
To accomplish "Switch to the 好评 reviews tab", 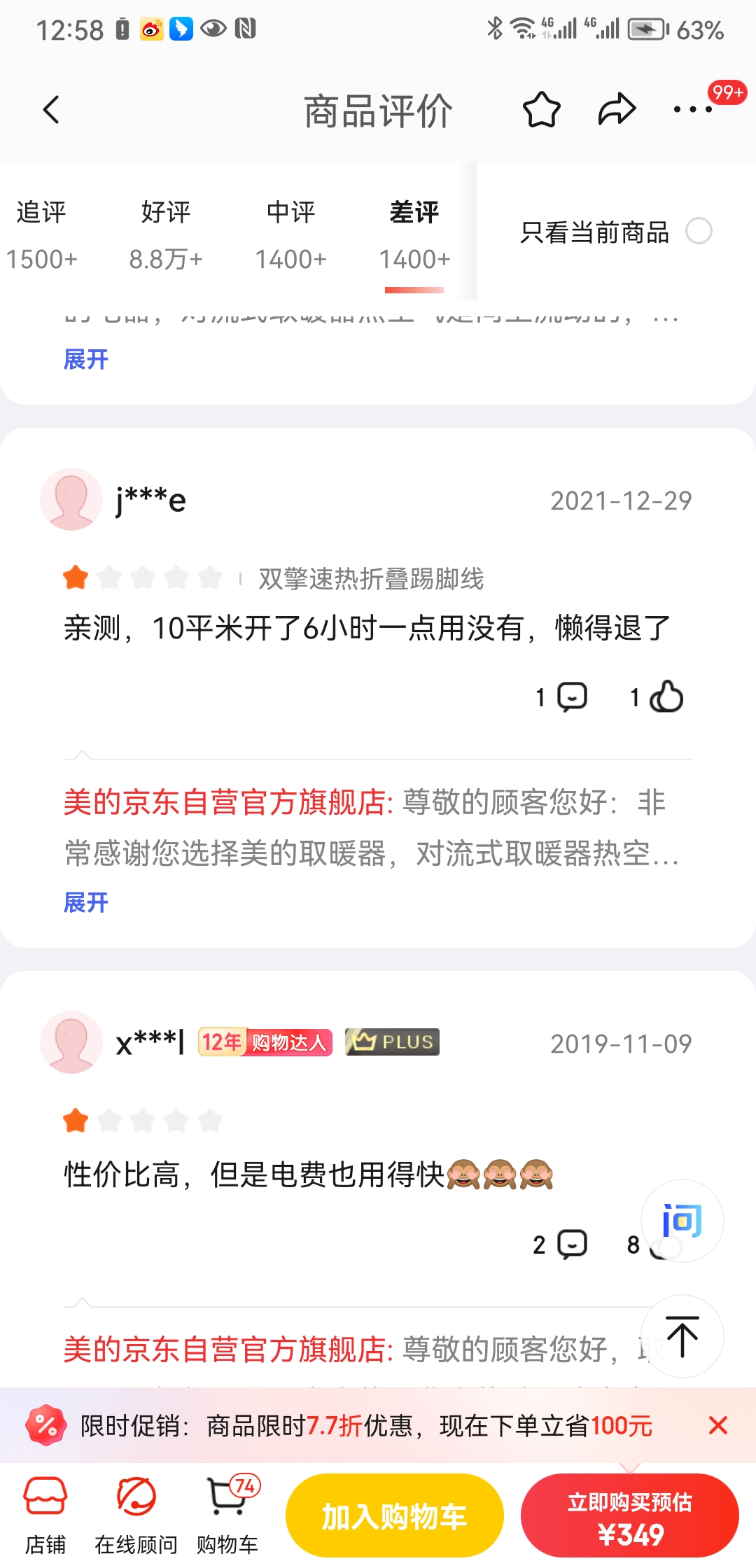I will click(x=166, y=235).
